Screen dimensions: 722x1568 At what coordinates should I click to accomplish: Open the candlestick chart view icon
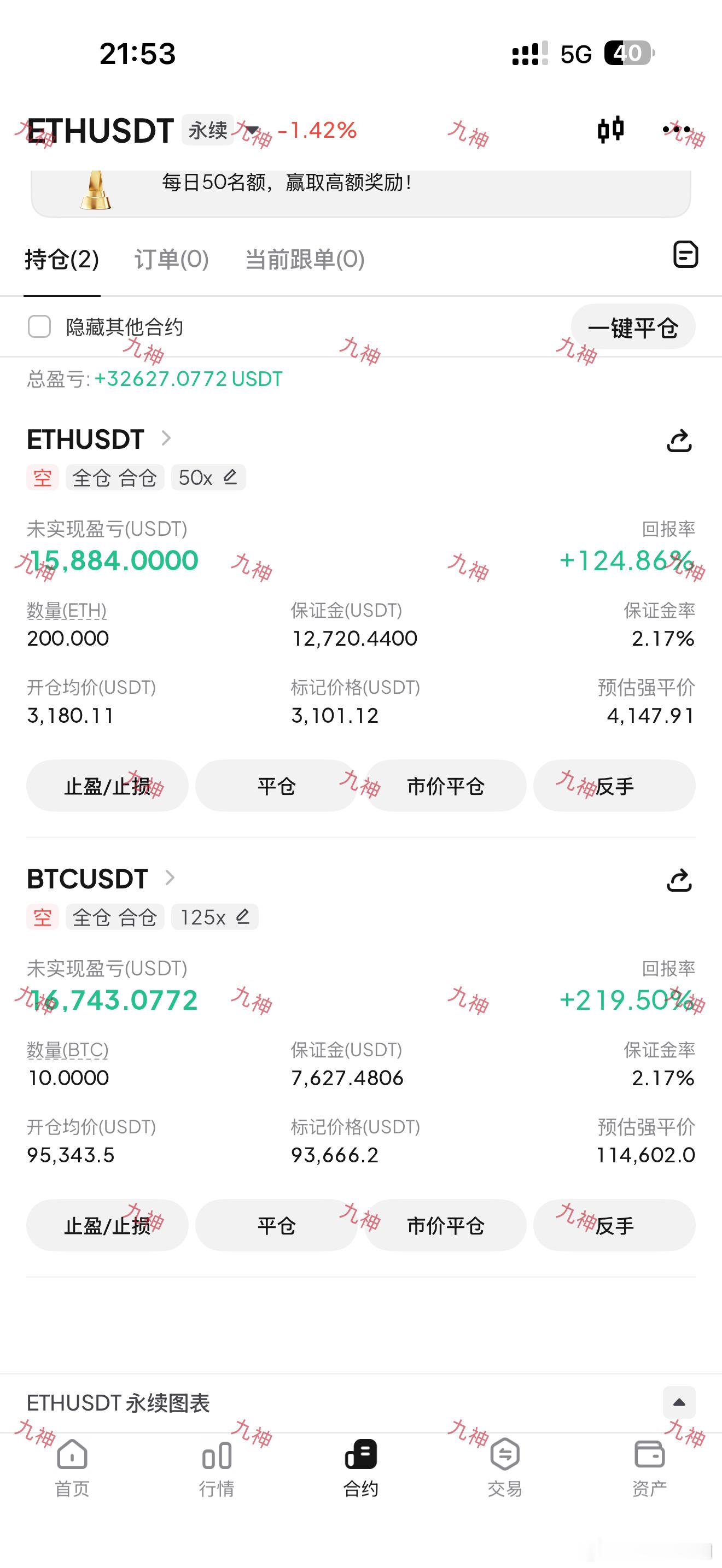[612, 129]
